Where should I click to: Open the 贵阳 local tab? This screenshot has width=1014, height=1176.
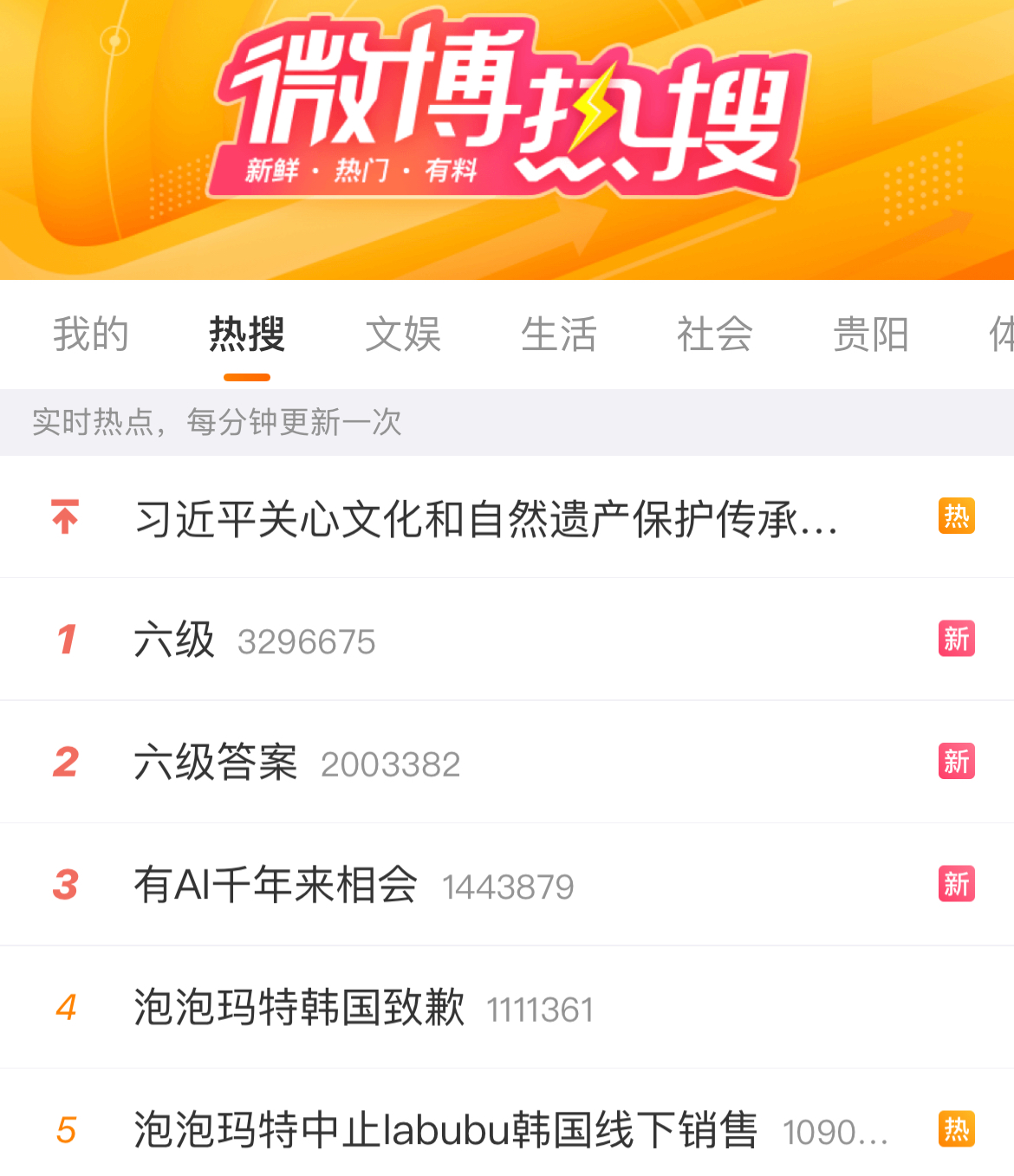pyautogui.click(x=871, y=335)
